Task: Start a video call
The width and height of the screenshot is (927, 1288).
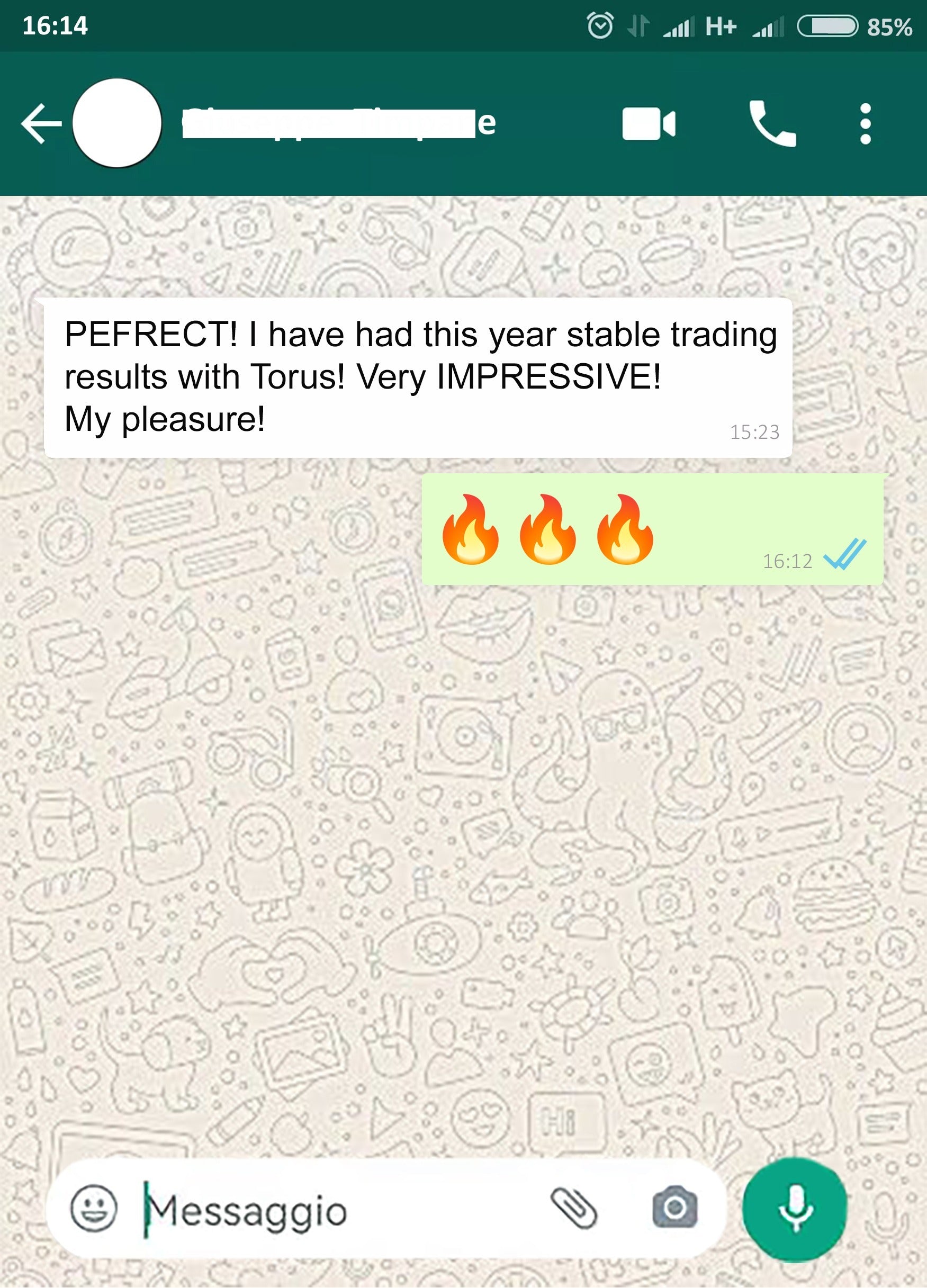Action: (x=648, y=123)
